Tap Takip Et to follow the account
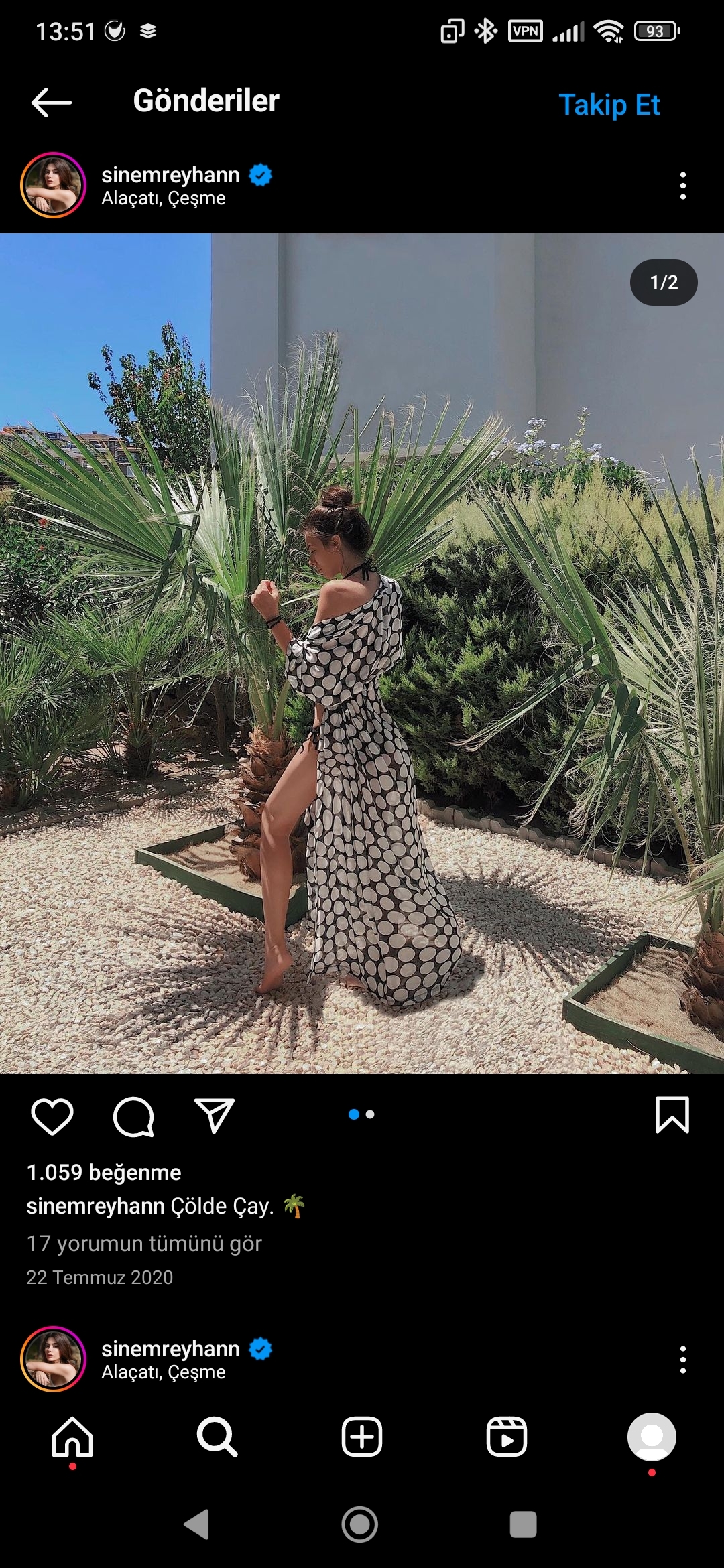Screen dimensions: 724x1568 (609, 105)
